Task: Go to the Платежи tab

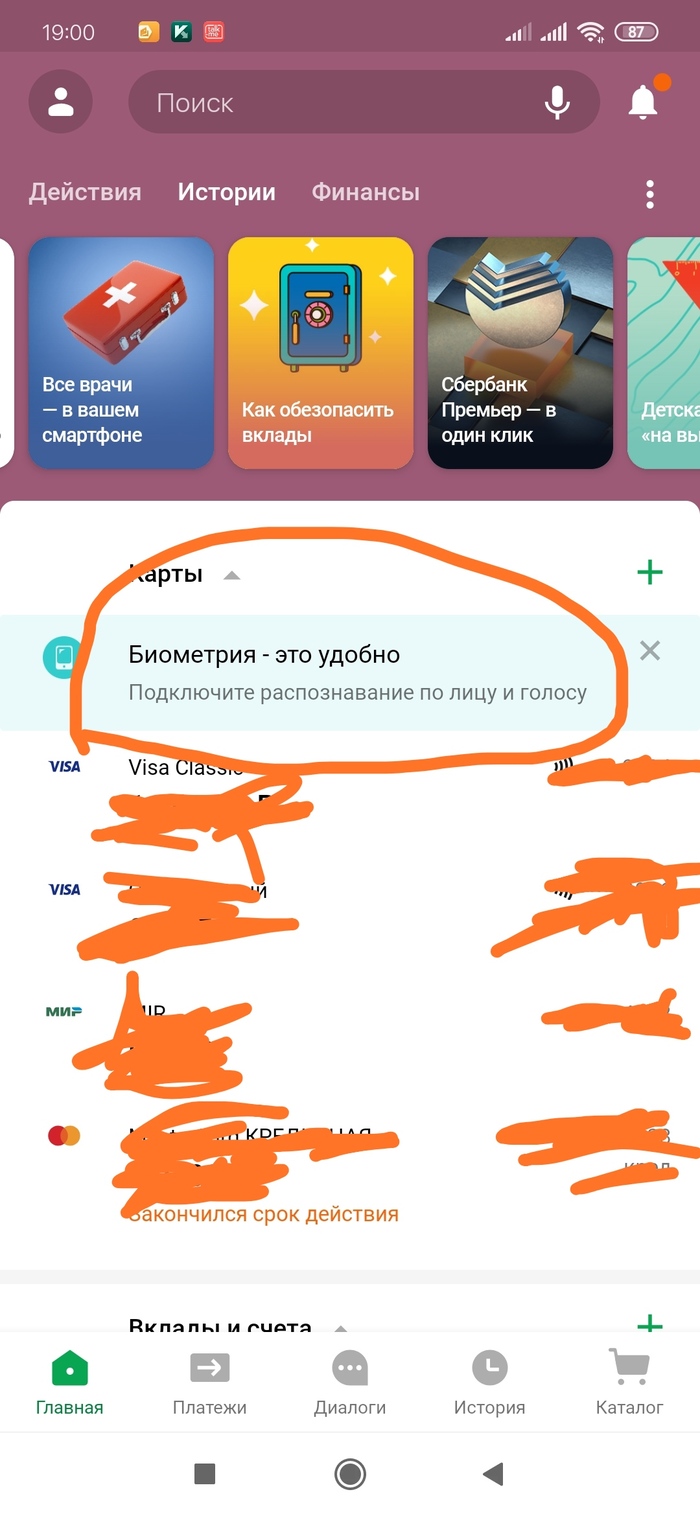Action: (209, 1382)
